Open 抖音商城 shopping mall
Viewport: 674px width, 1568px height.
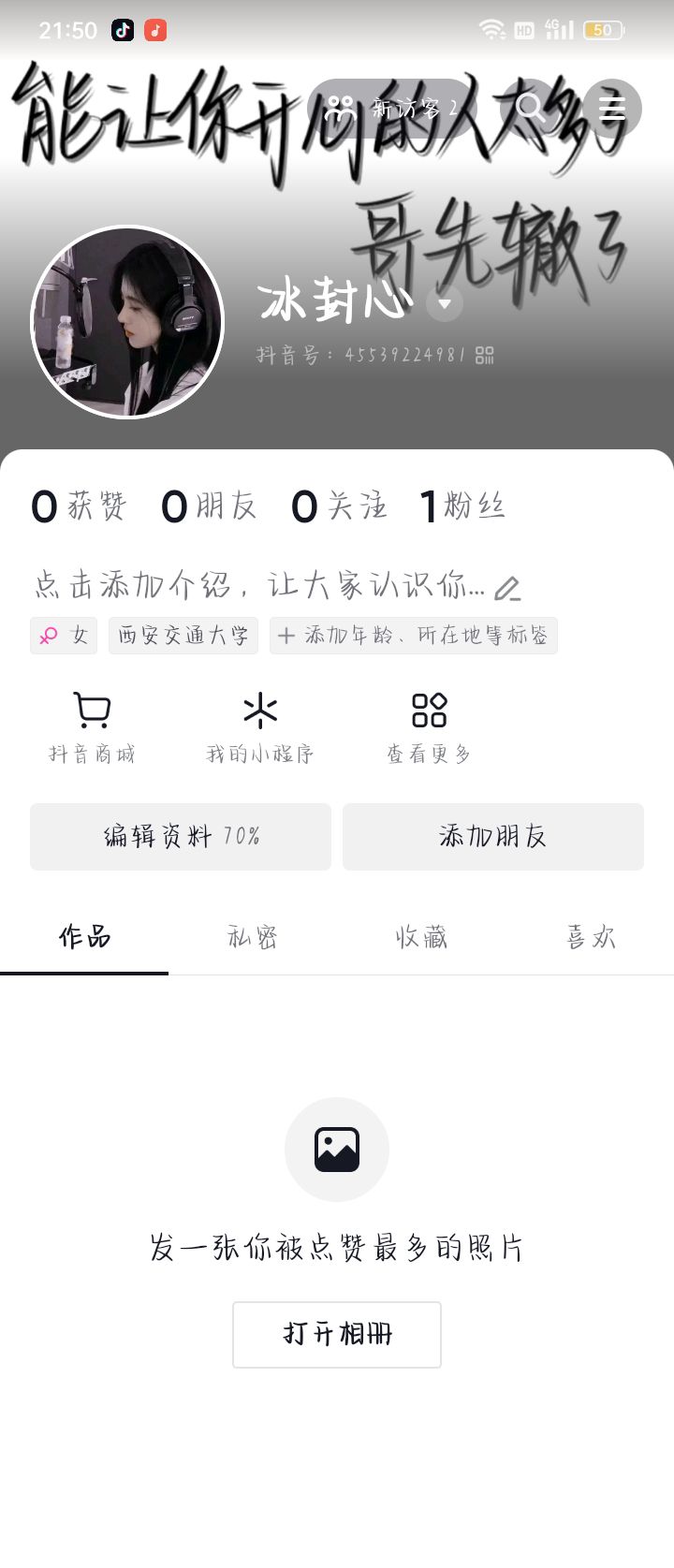click(x=92, y=727)
